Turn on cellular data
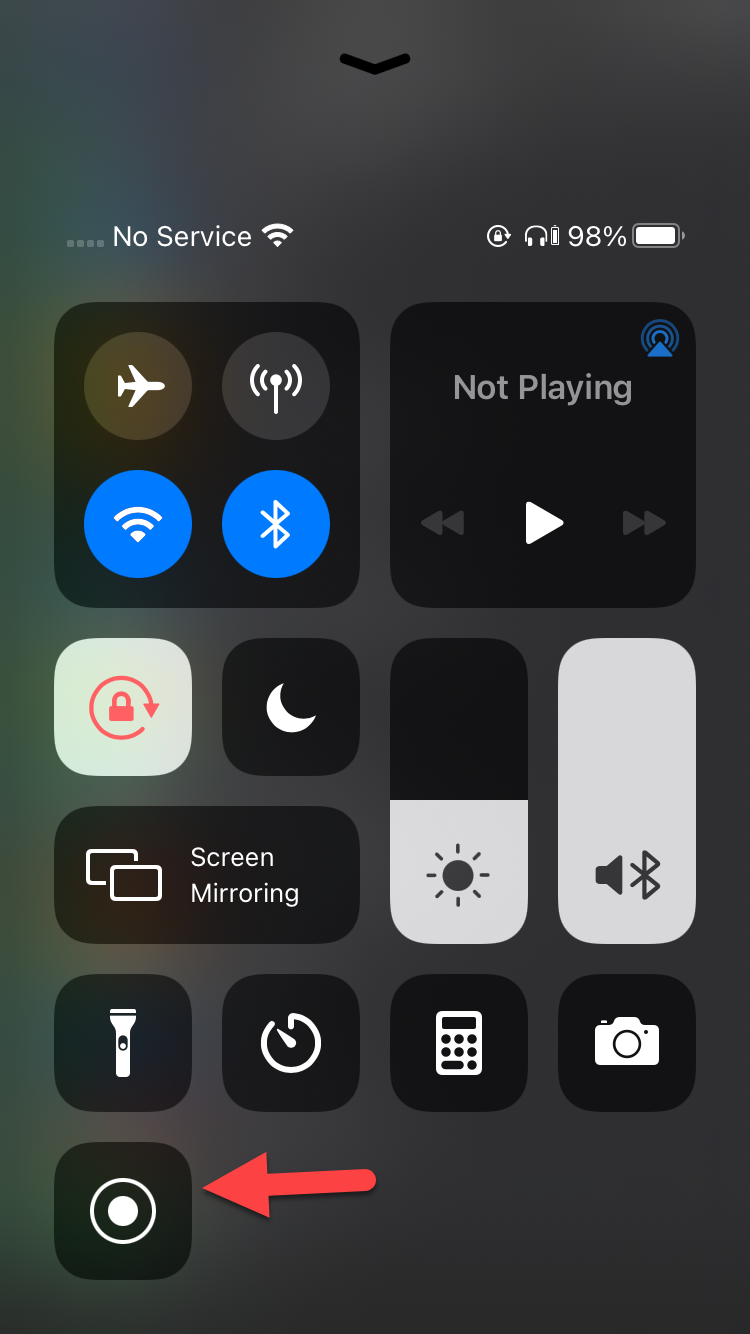This screenshot has height=1334, width=750. (x=275, y=386)
